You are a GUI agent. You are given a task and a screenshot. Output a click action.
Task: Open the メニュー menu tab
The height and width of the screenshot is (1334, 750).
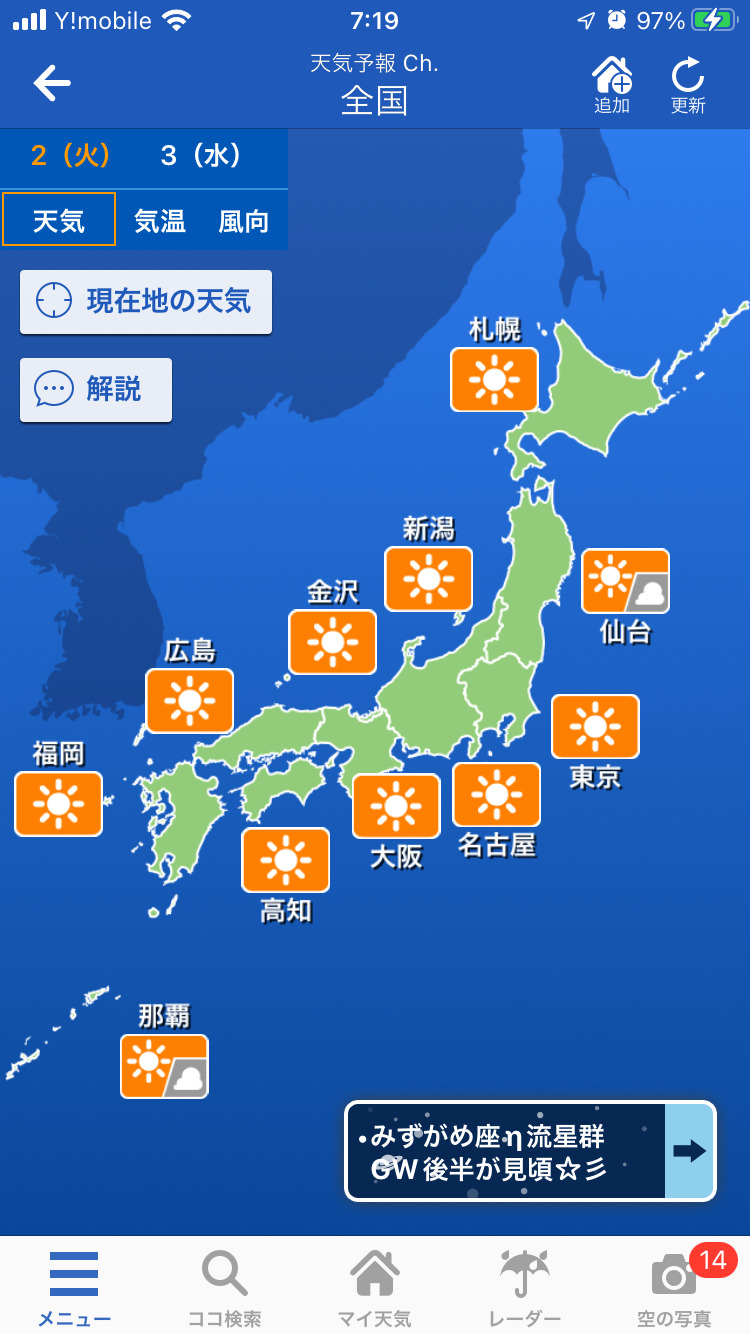click(x=74, y=1288)
